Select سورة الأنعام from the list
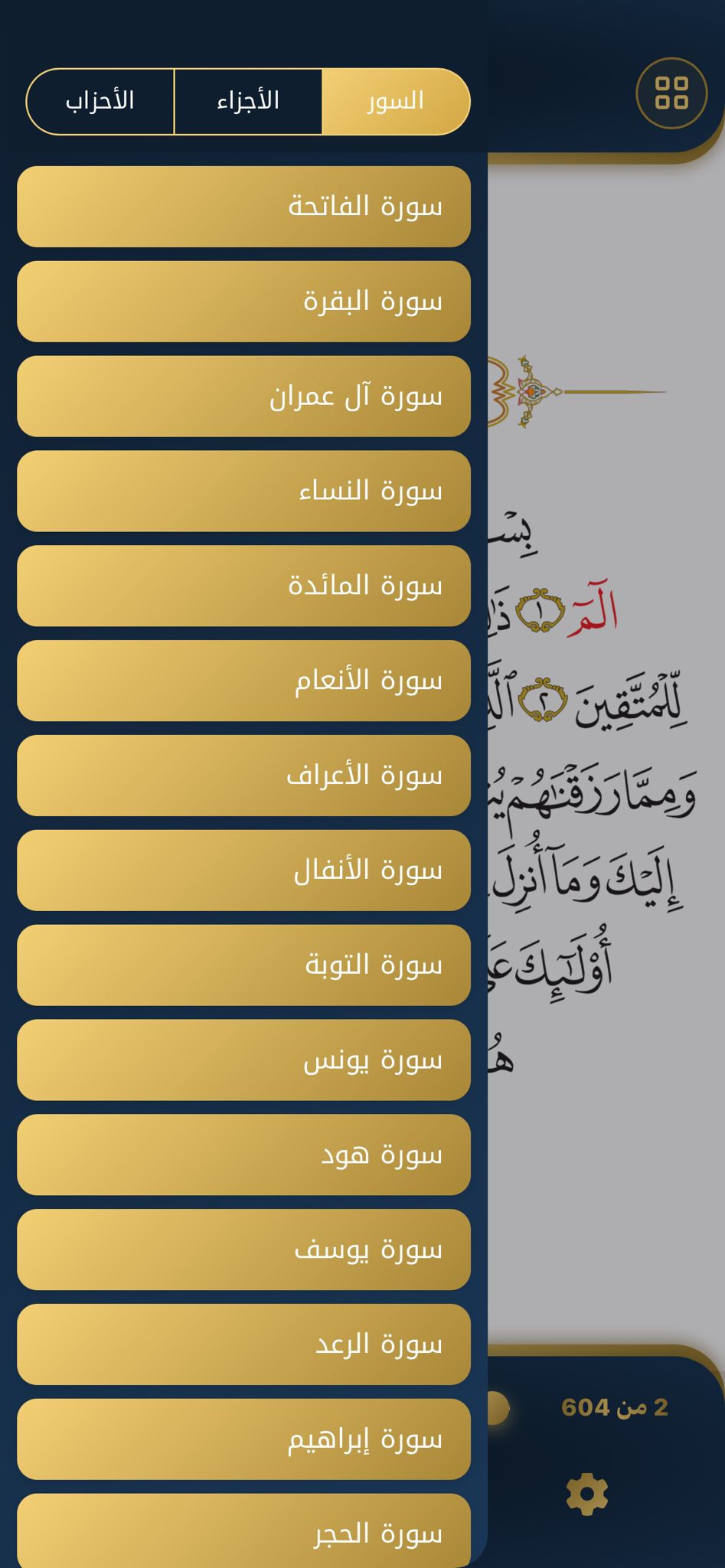 click(x=243, y=681)
